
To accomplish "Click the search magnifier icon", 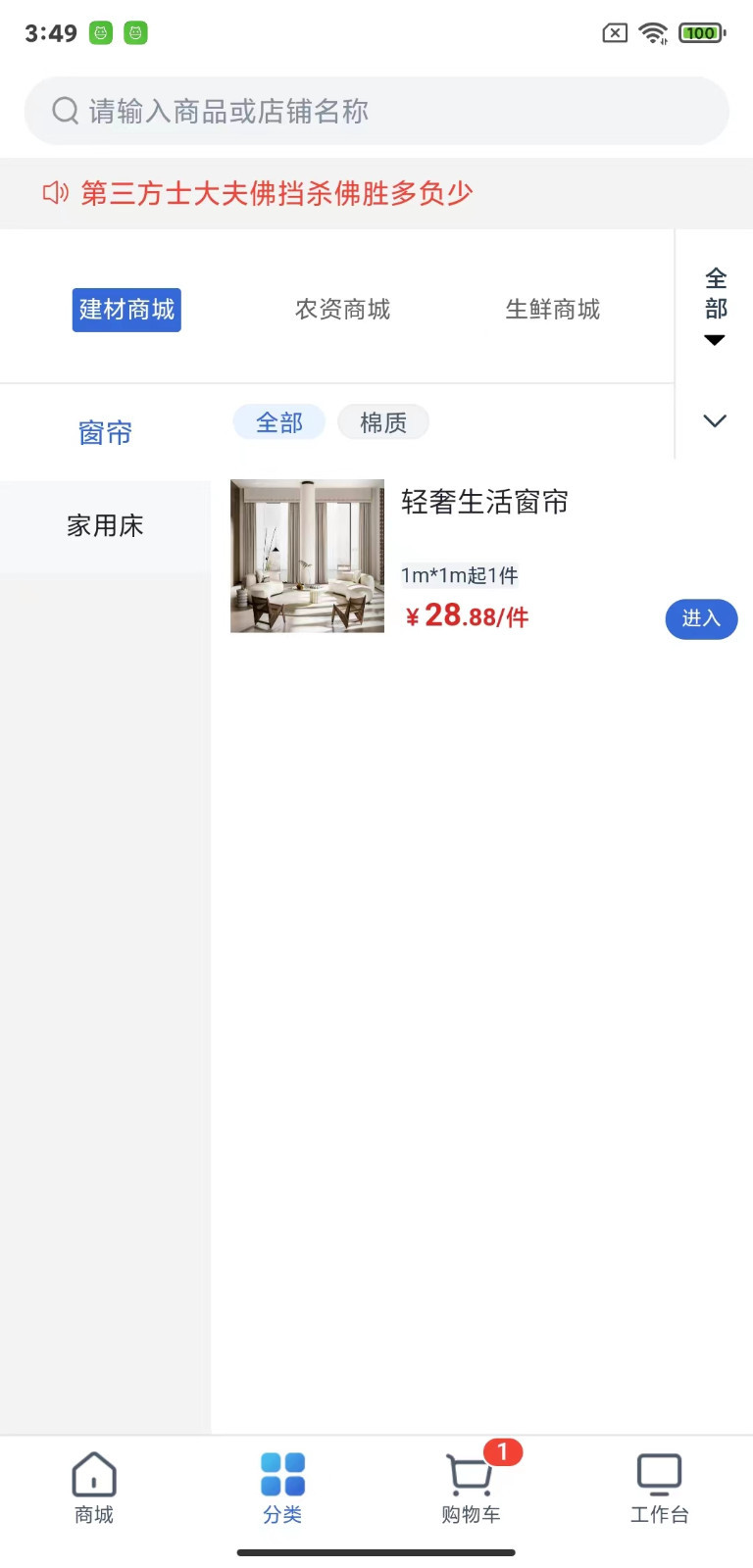I will click(x=65, y=110).
